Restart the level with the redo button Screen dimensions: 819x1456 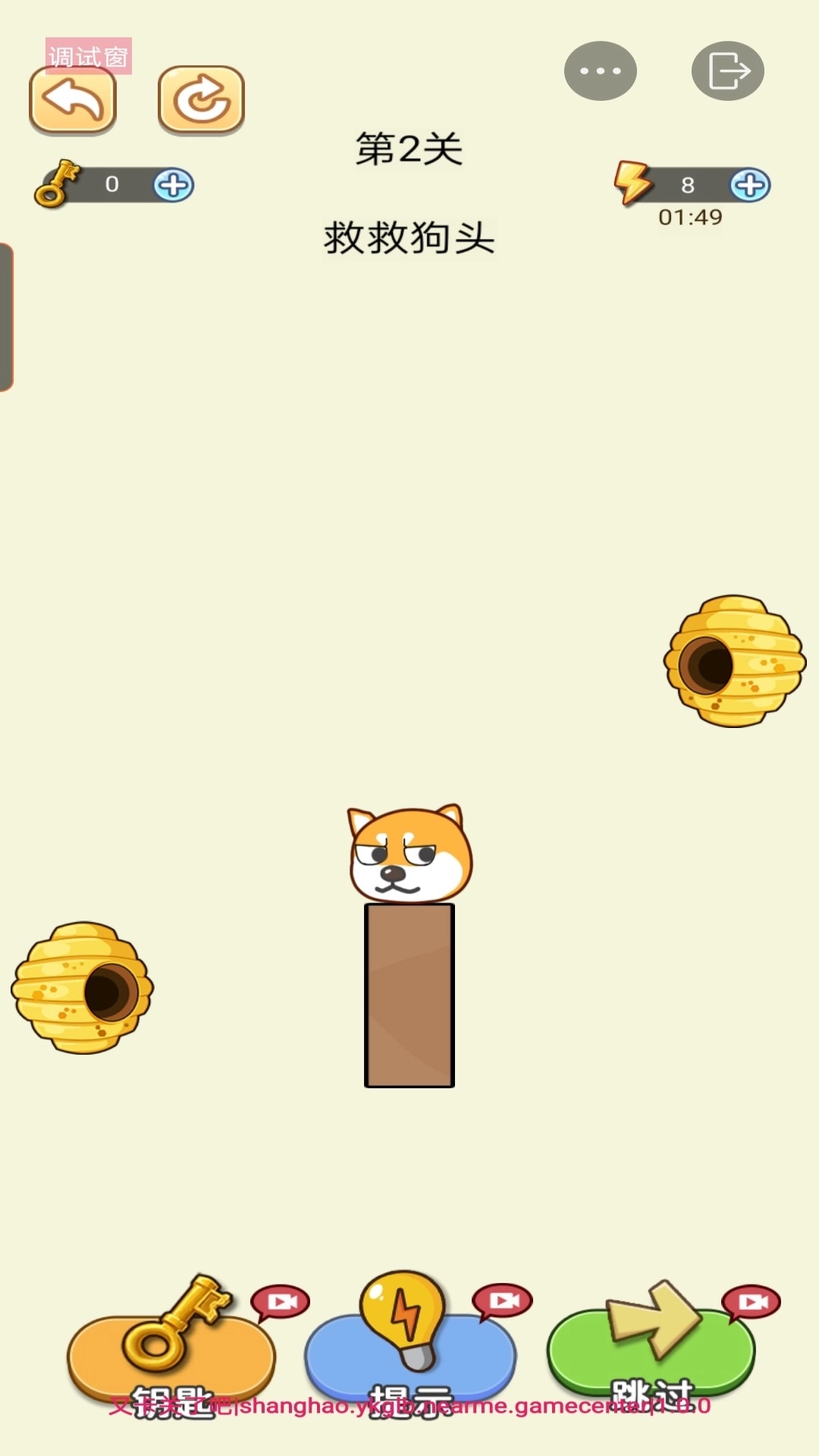201,101
